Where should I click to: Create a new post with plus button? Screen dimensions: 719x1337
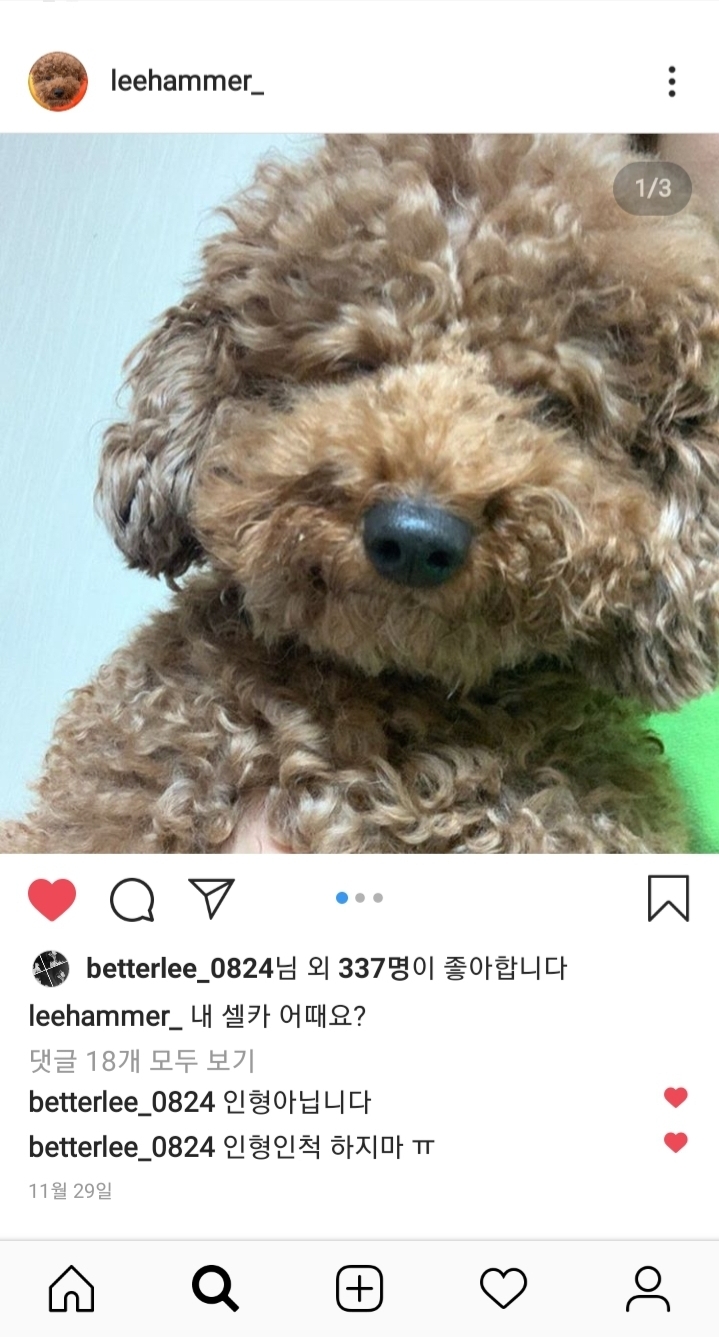coord(359,1289)
